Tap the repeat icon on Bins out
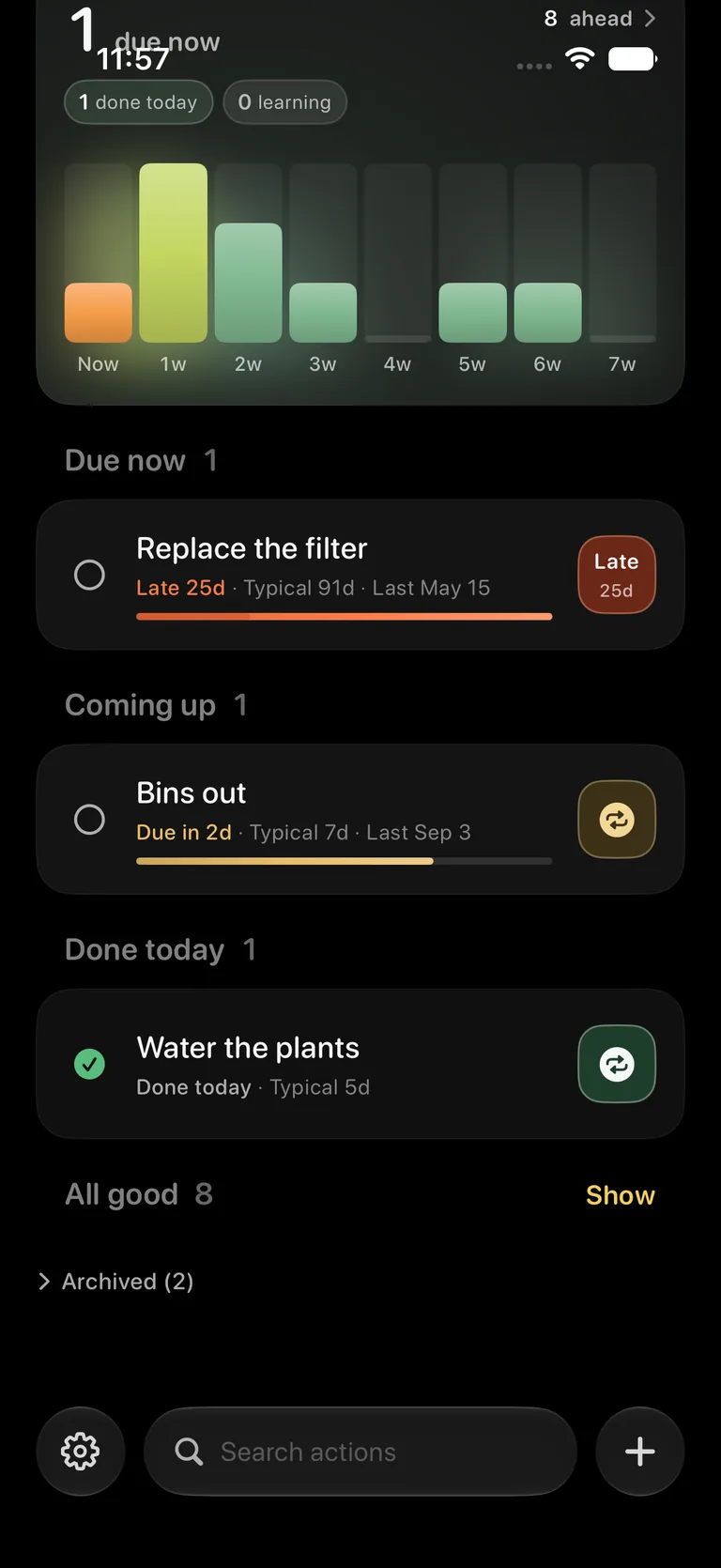Screen dimensions: 721x1568 (x=617, y=820)
